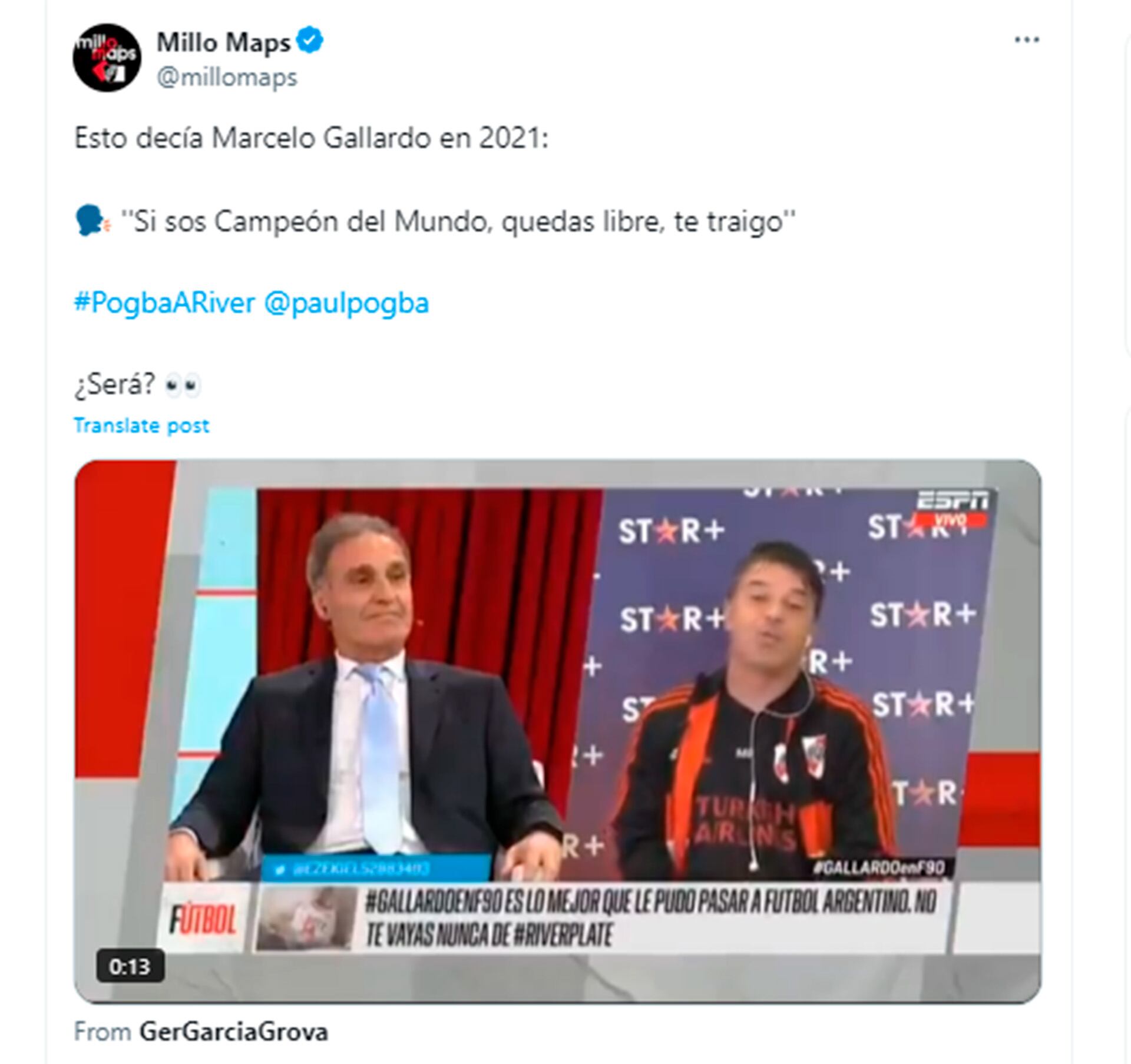Open the @millomaps handle

(x=227, y=78)
